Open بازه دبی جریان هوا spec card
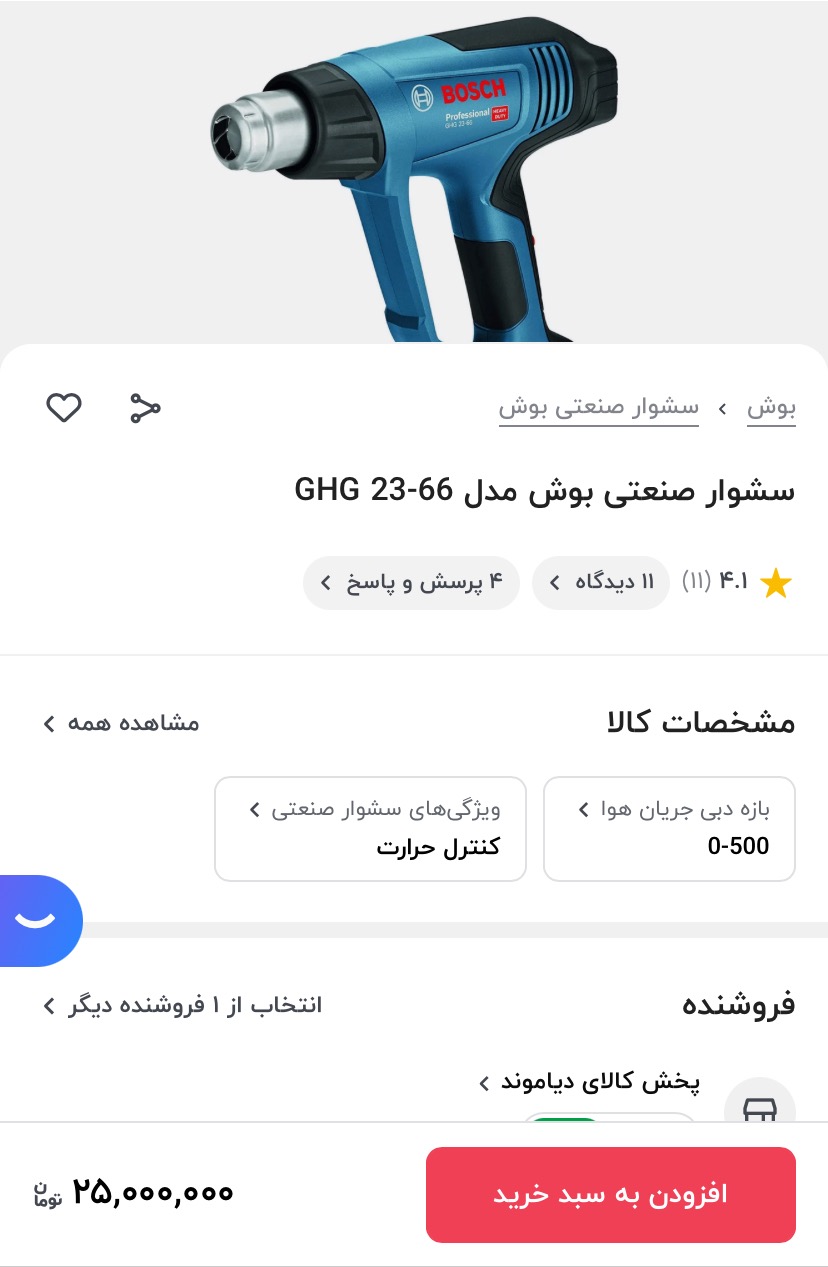 (669, 829)
